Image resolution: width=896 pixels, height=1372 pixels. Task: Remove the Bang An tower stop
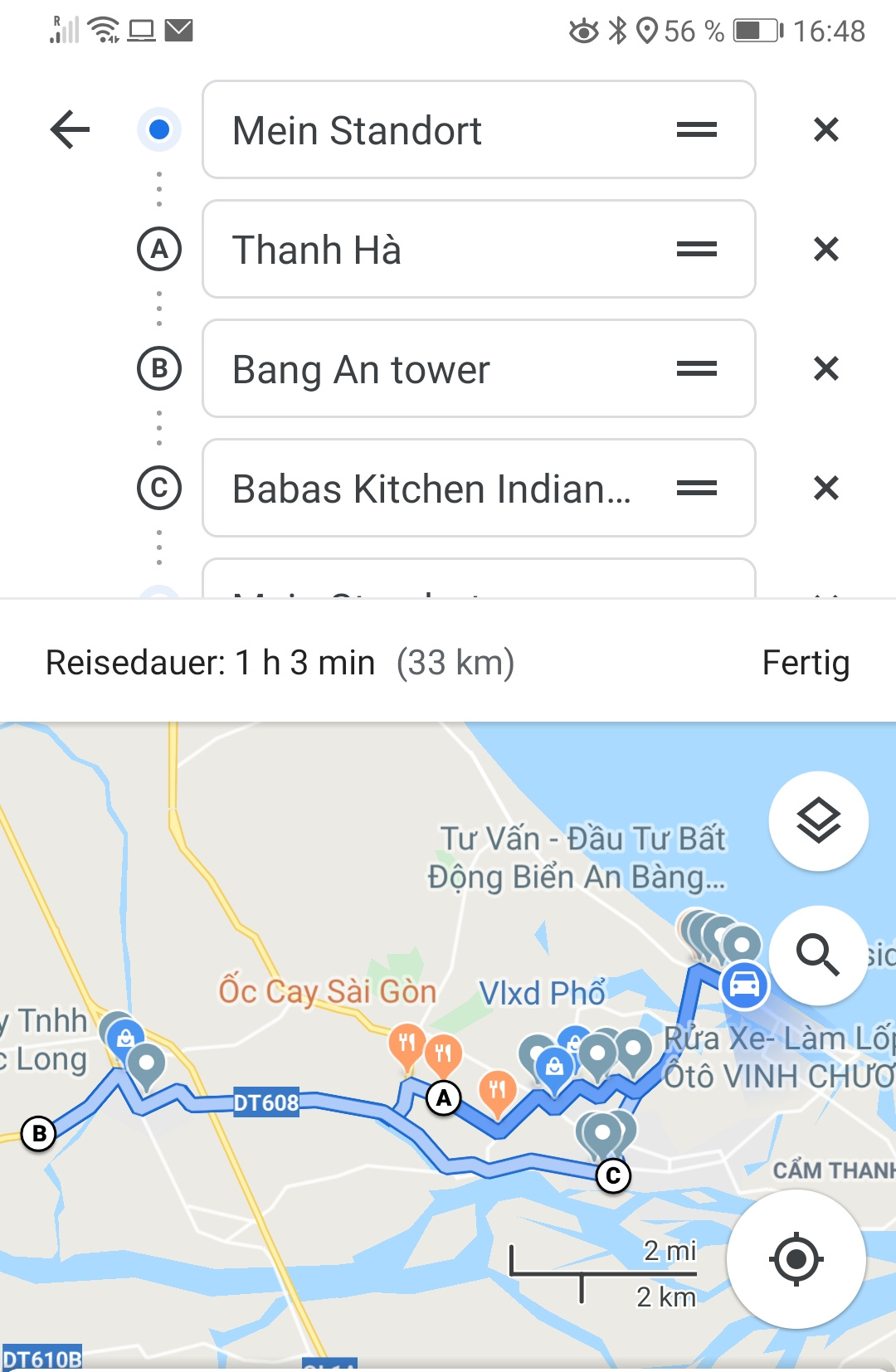coord(826,369)
